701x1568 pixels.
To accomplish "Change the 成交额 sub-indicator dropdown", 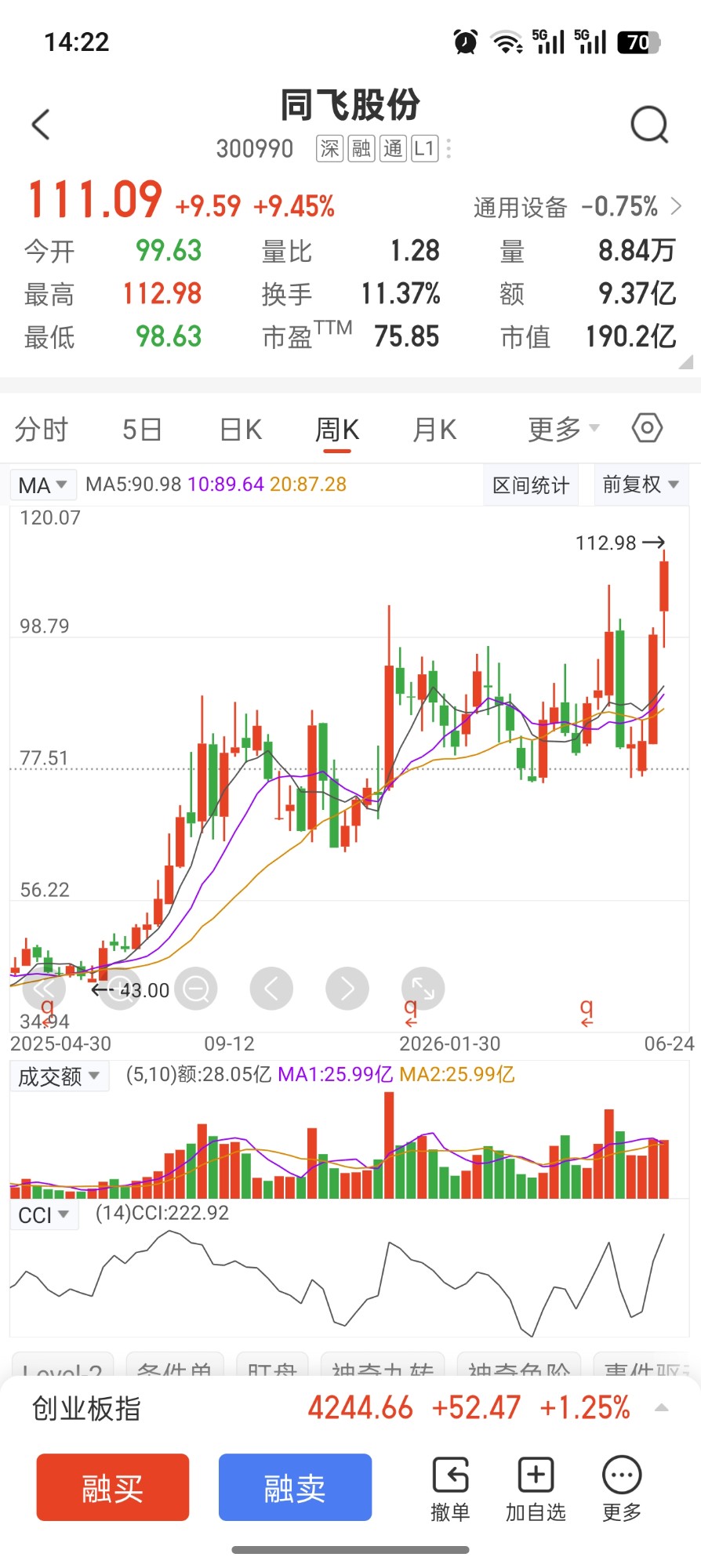I will tap(59, 1076).
